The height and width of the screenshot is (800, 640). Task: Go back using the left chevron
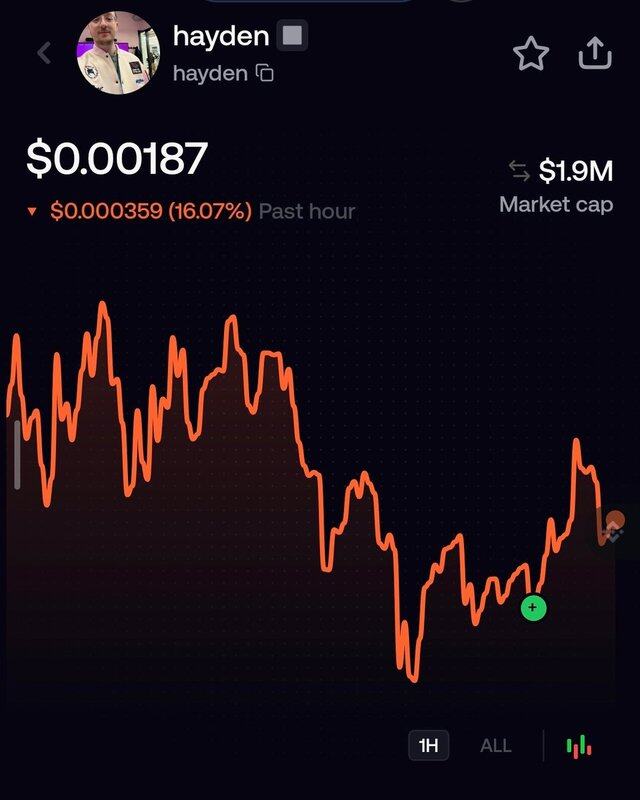point(44,53)
